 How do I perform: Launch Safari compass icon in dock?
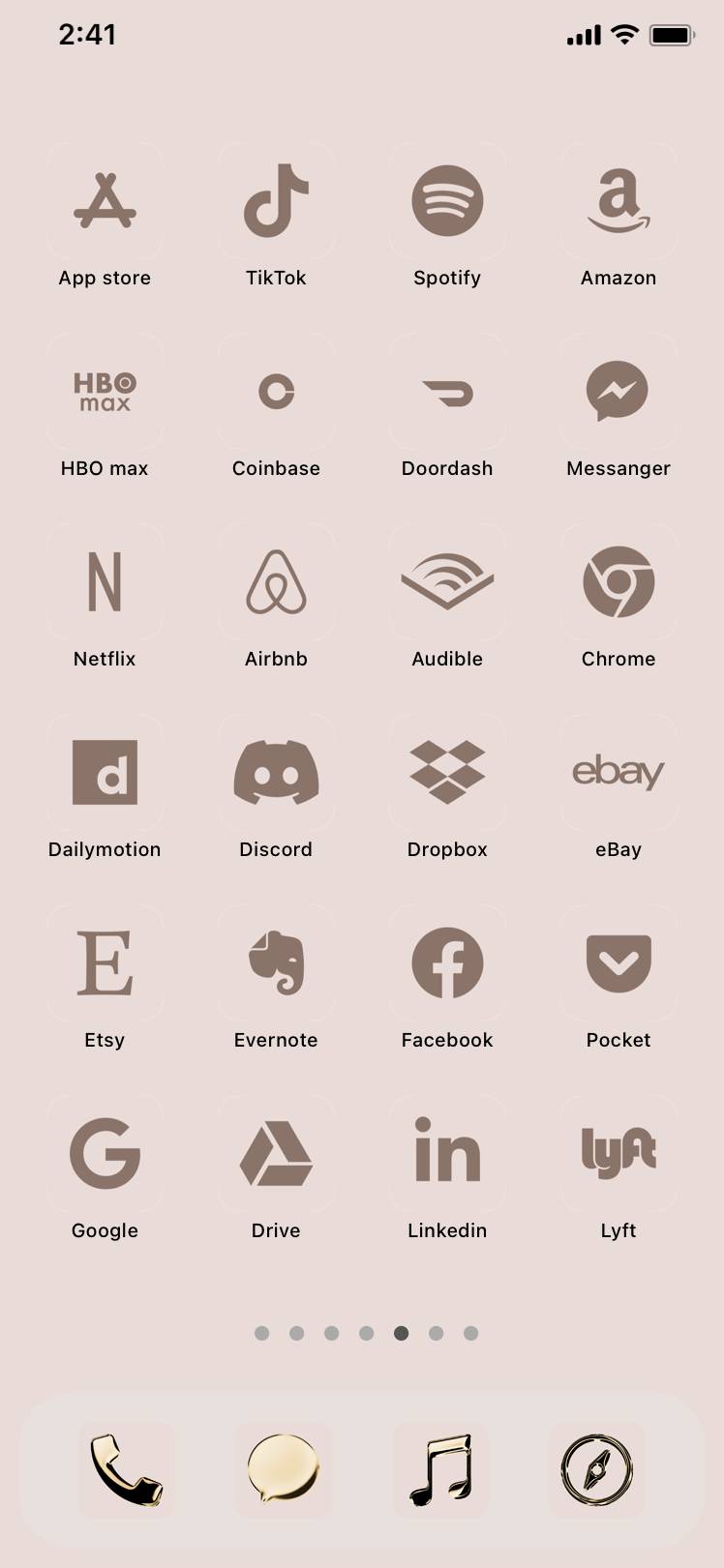pos(596,1469)
